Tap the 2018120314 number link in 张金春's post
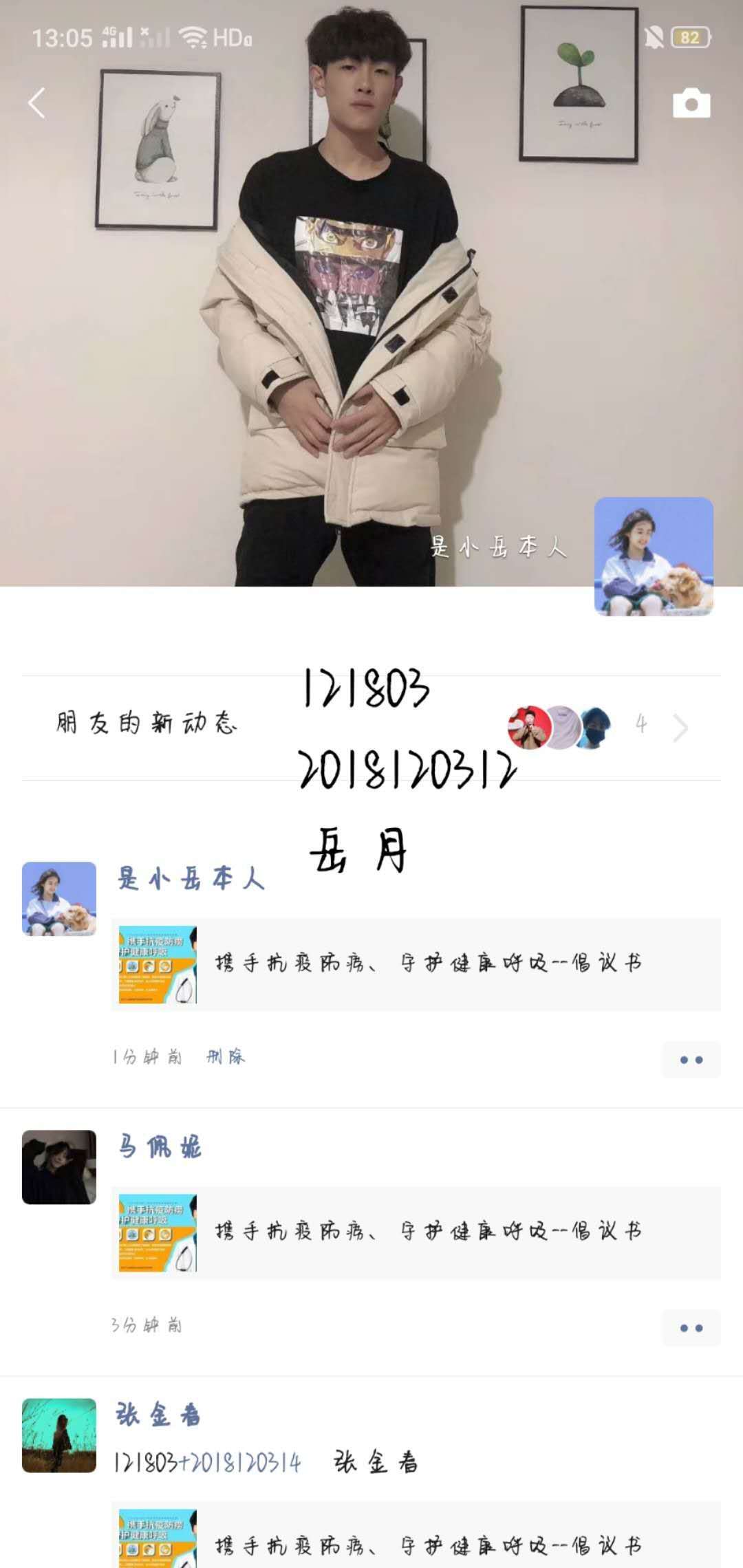This screenshot has height=1568, width=743. (245, 1462)
